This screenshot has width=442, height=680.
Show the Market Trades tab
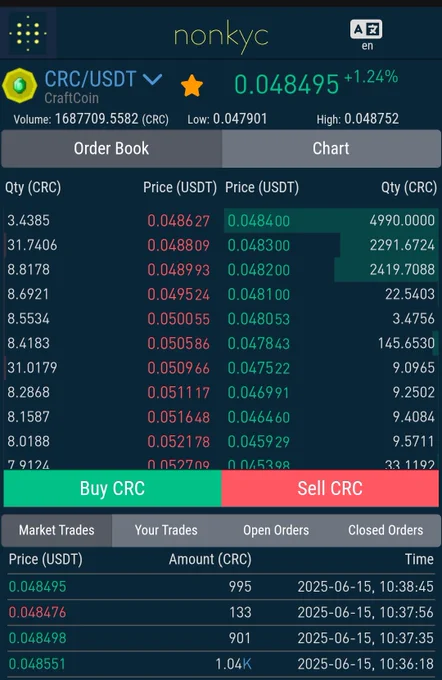[57, 530]
